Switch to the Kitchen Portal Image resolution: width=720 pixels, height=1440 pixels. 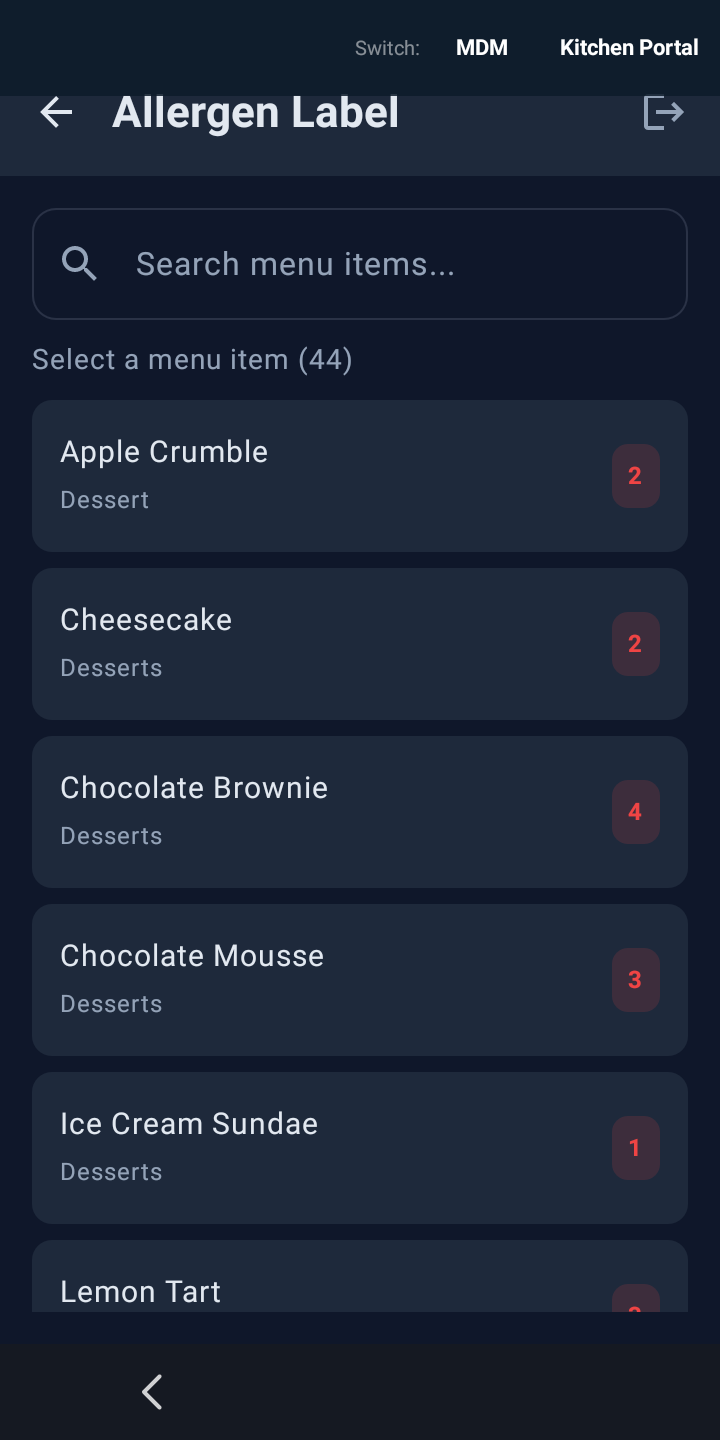point(628,47)
